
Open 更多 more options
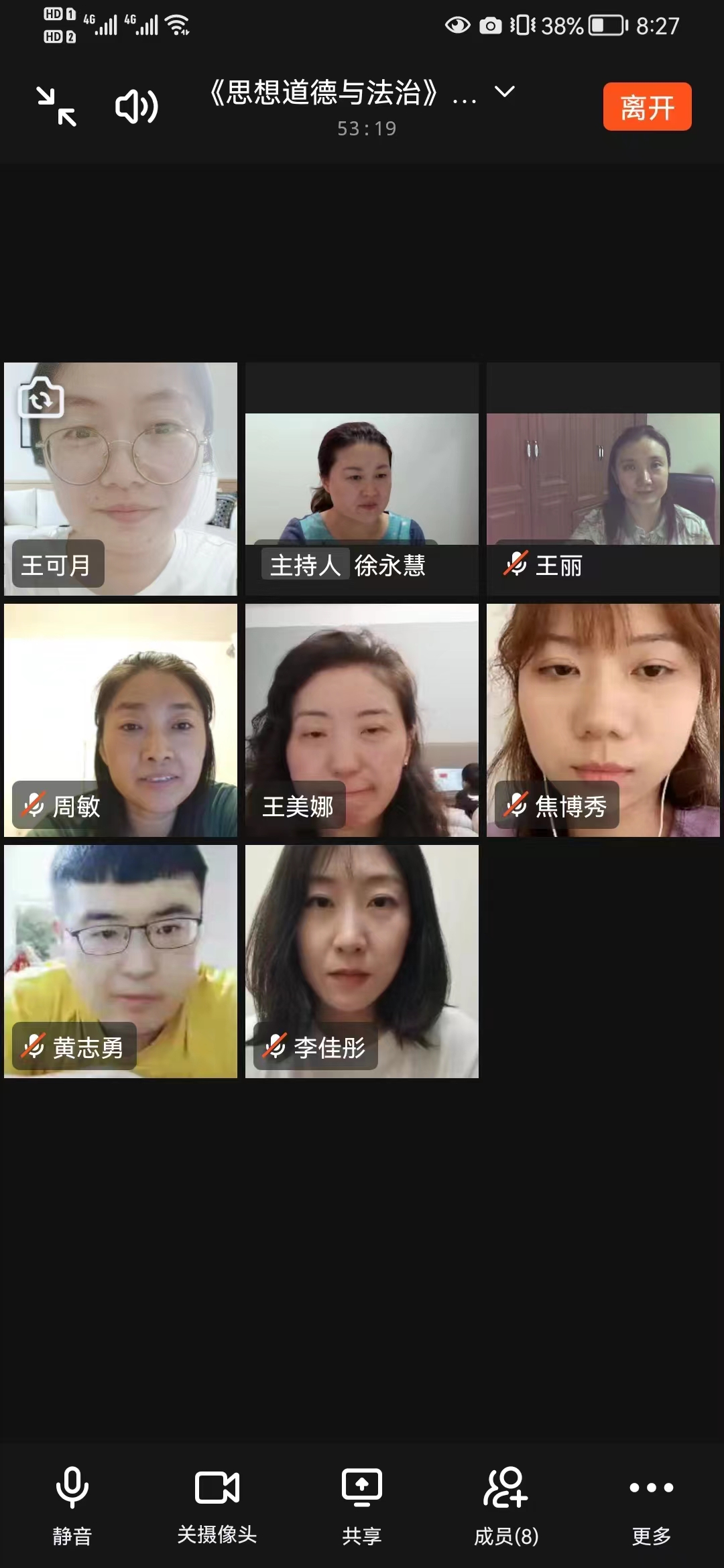tap(651, 1504)
